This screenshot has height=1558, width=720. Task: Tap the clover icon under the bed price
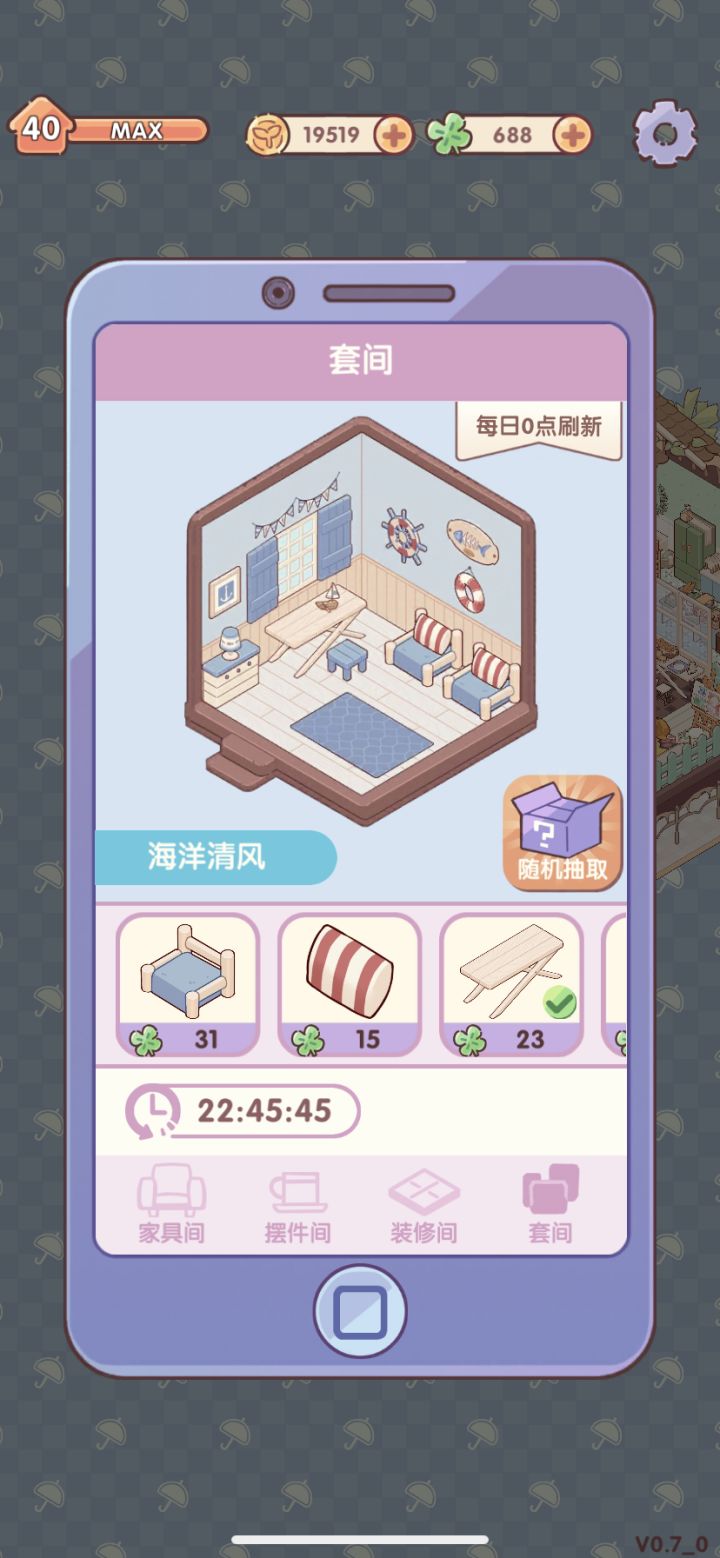coord(147,1040)
